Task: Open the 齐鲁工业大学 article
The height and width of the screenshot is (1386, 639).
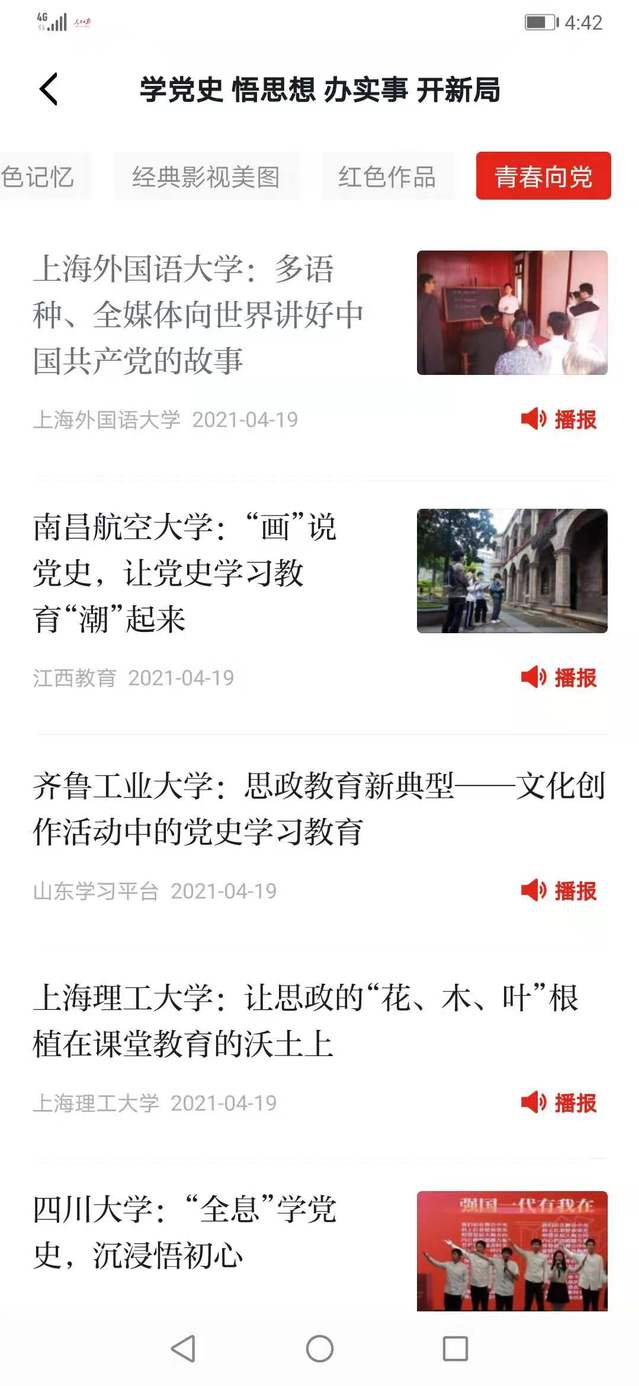Action: tap(318, 808)
